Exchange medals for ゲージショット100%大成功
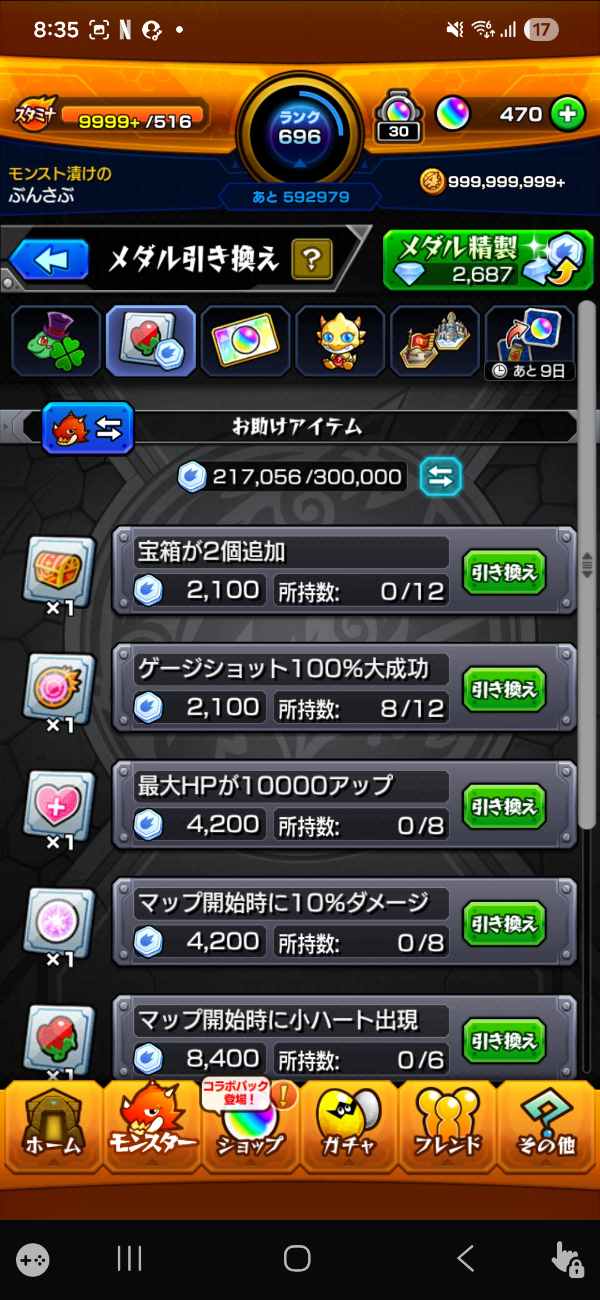600x1300 pixels. tap(504, 690)
